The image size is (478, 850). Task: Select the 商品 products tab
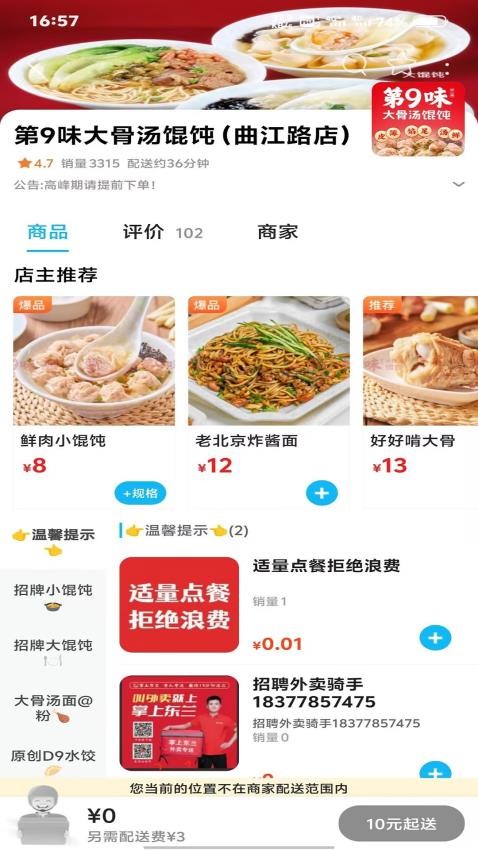point(48,233)
